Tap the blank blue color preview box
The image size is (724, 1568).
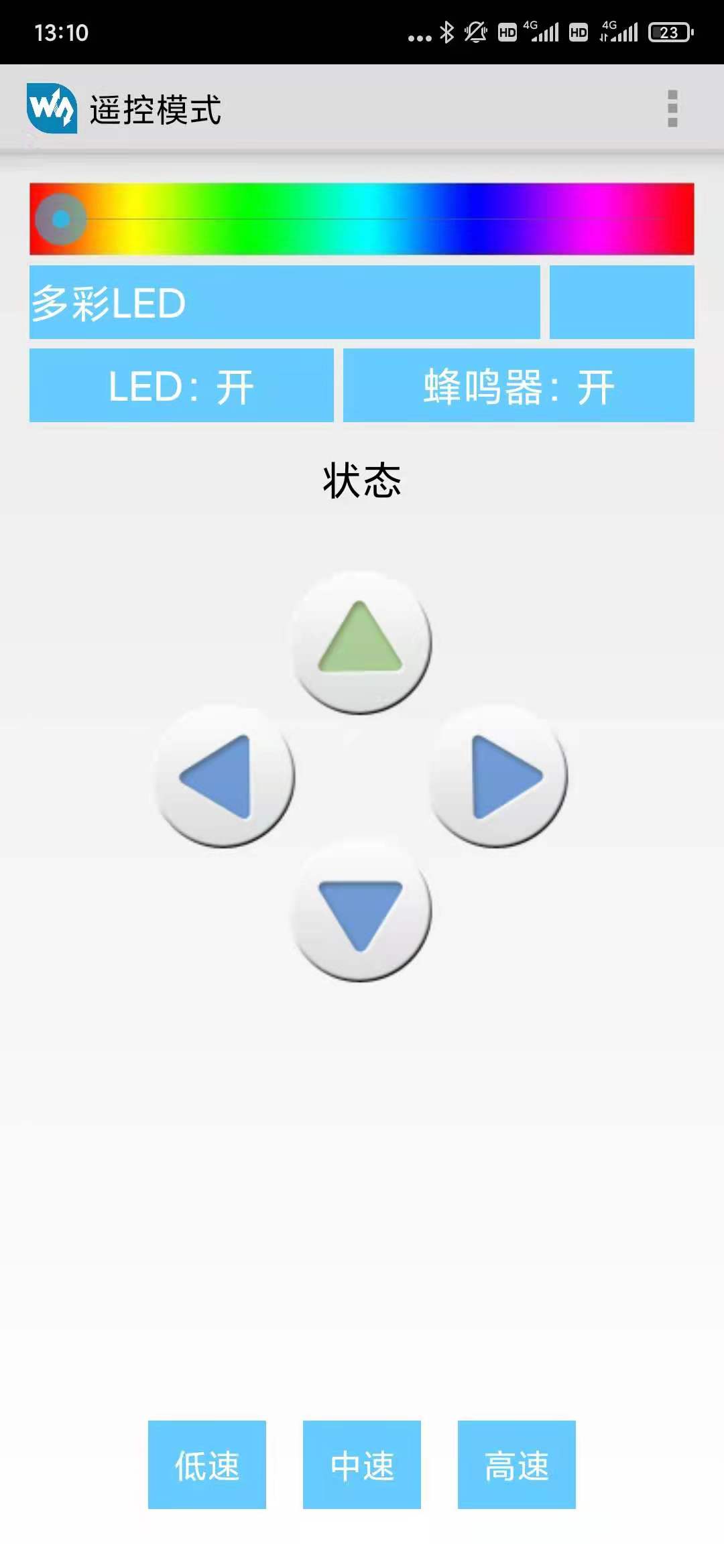point(621,302)
